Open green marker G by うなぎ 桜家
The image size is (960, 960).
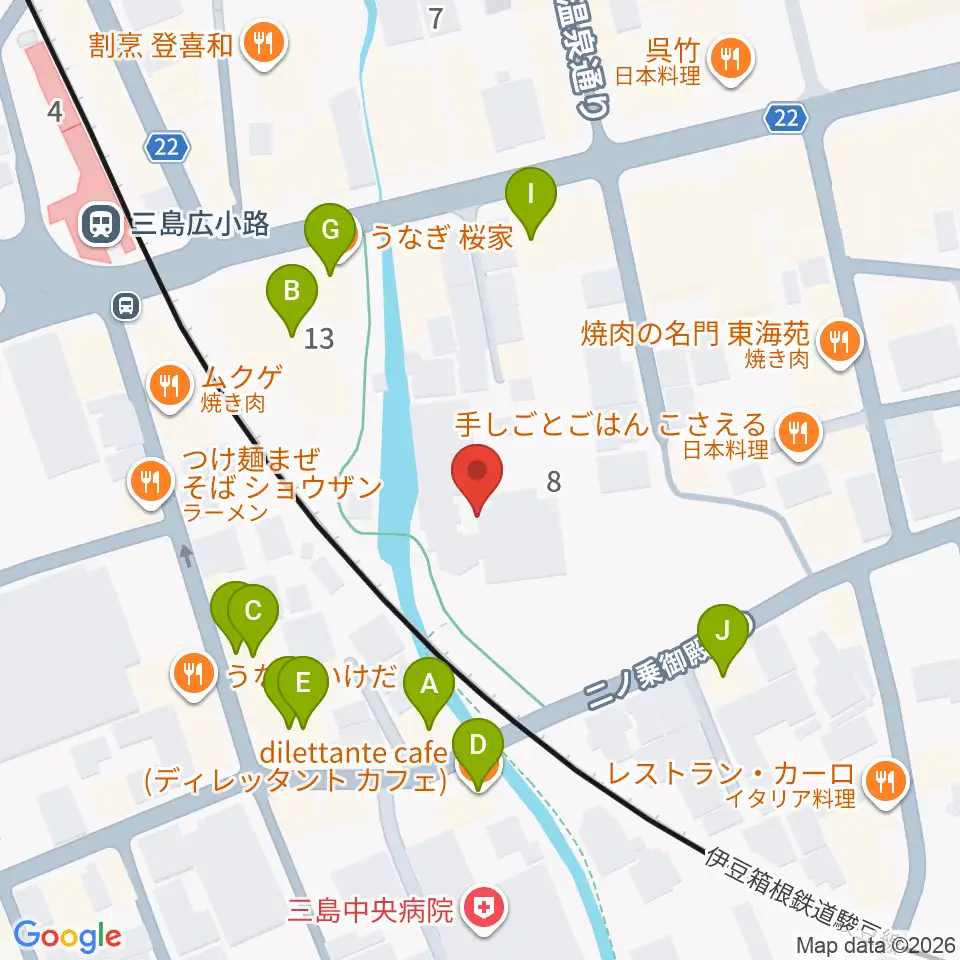tap(331, 238)
